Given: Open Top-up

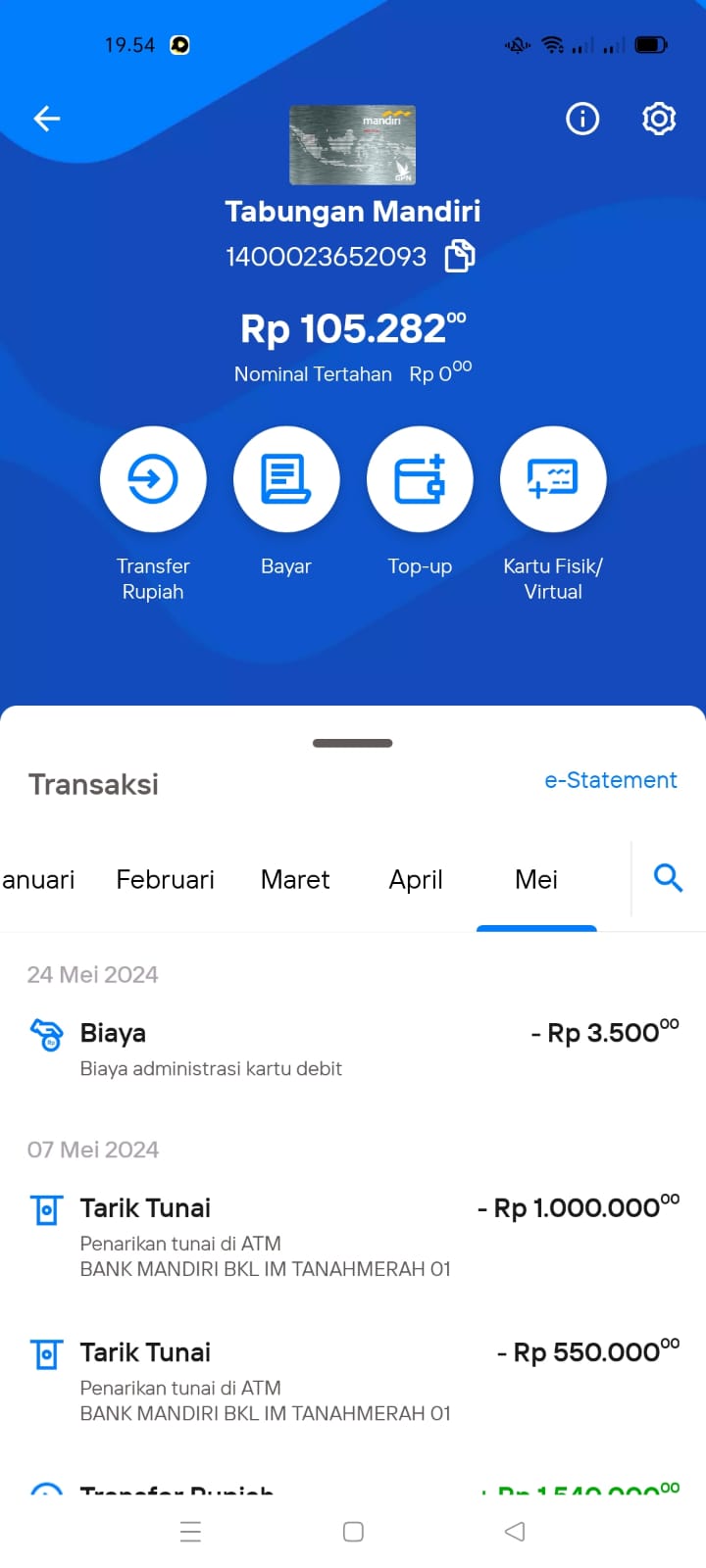Looking at the screenshot, I should point(420,479).
